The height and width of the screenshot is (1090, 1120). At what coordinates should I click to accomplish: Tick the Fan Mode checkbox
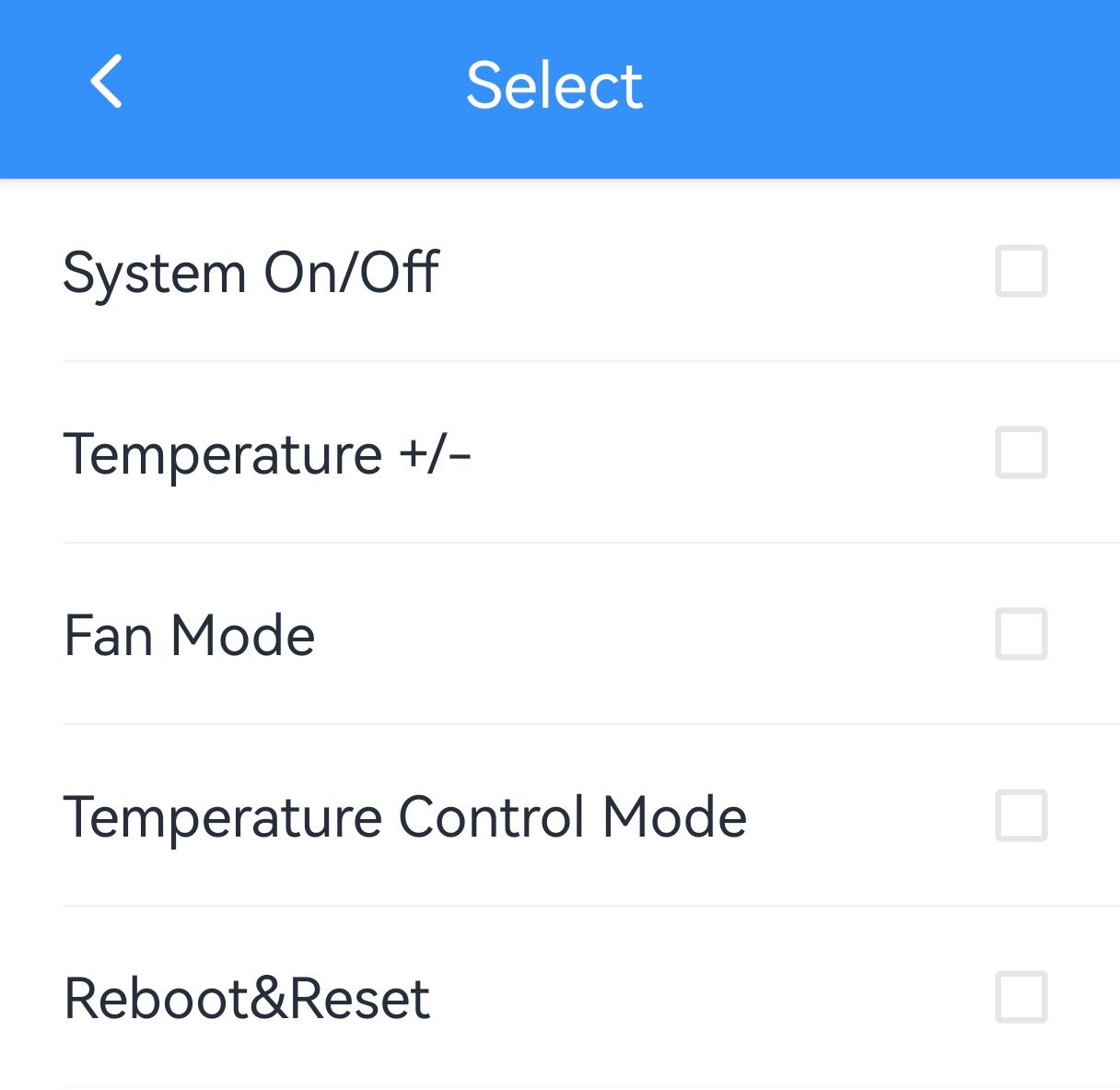pos(1021,634)
